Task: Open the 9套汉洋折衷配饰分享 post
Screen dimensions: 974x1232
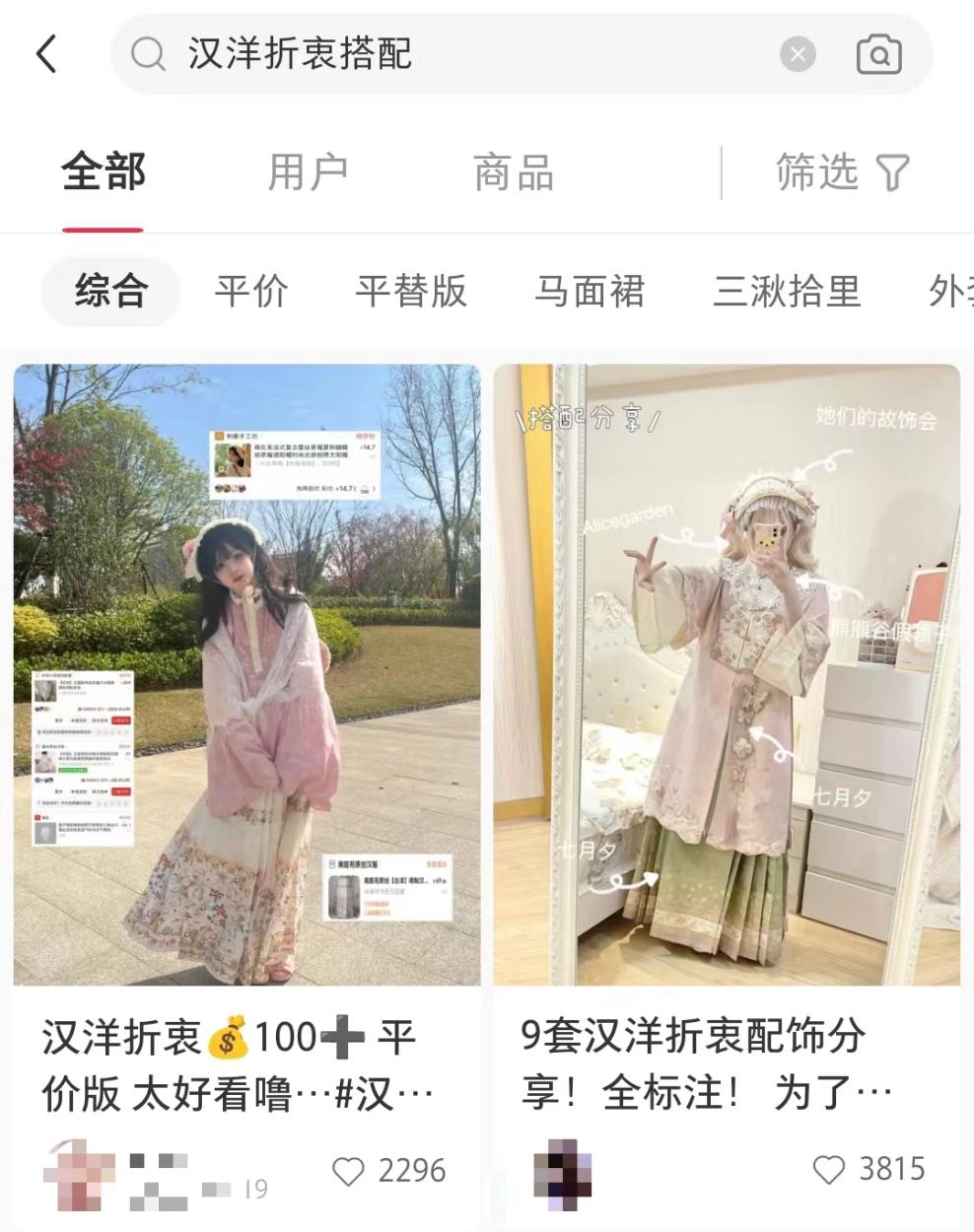Action: pos(727,675)
